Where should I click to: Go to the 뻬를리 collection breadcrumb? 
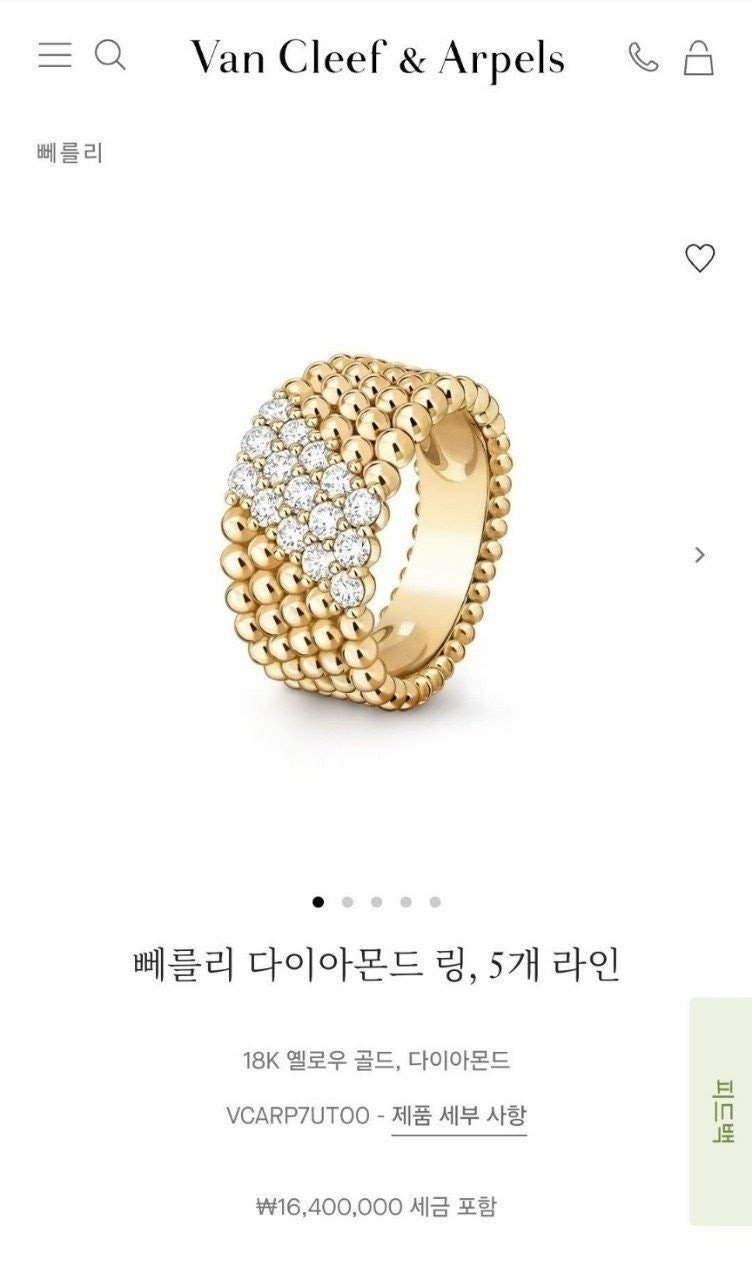pyautogui.click(x=69, y=153)
